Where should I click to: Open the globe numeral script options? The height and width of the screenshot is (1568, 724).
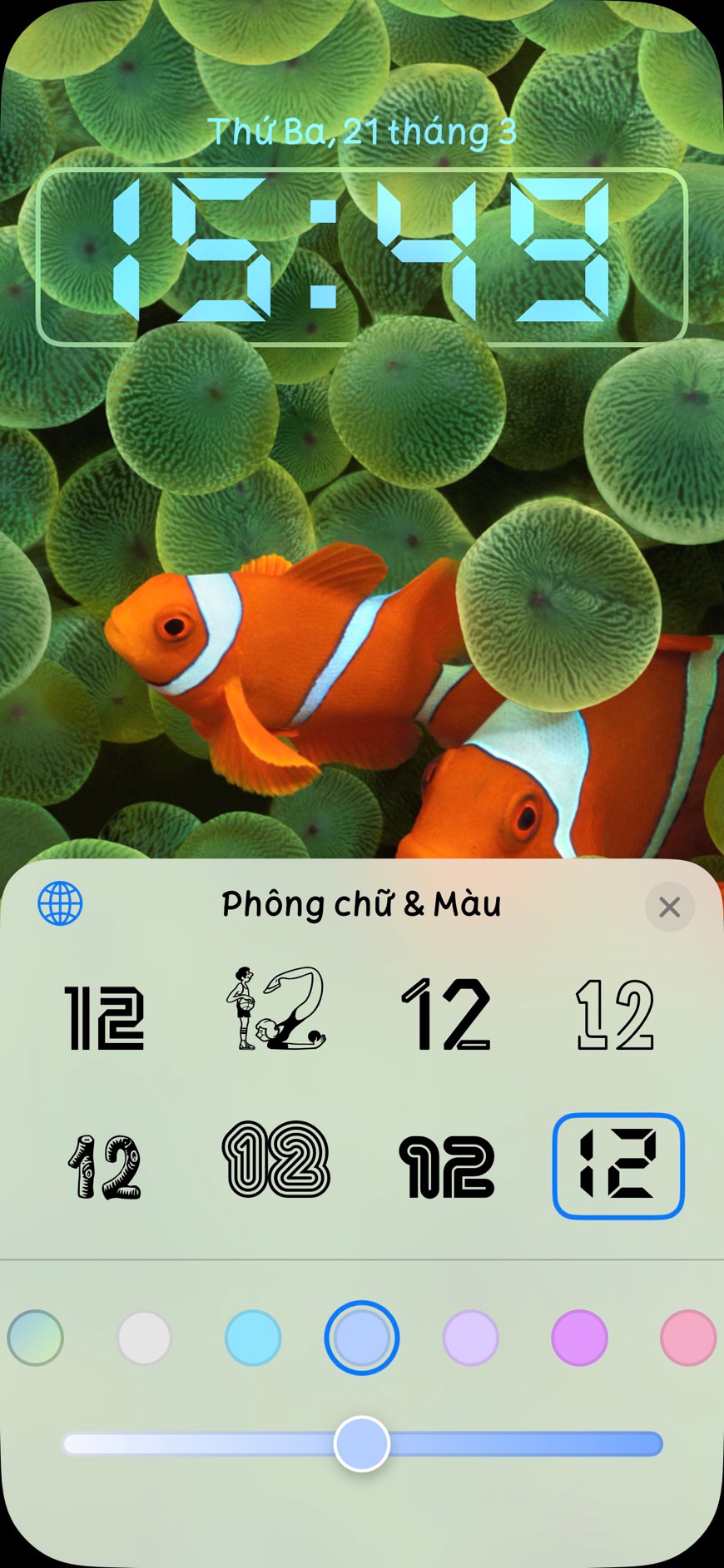pos(60,904)
